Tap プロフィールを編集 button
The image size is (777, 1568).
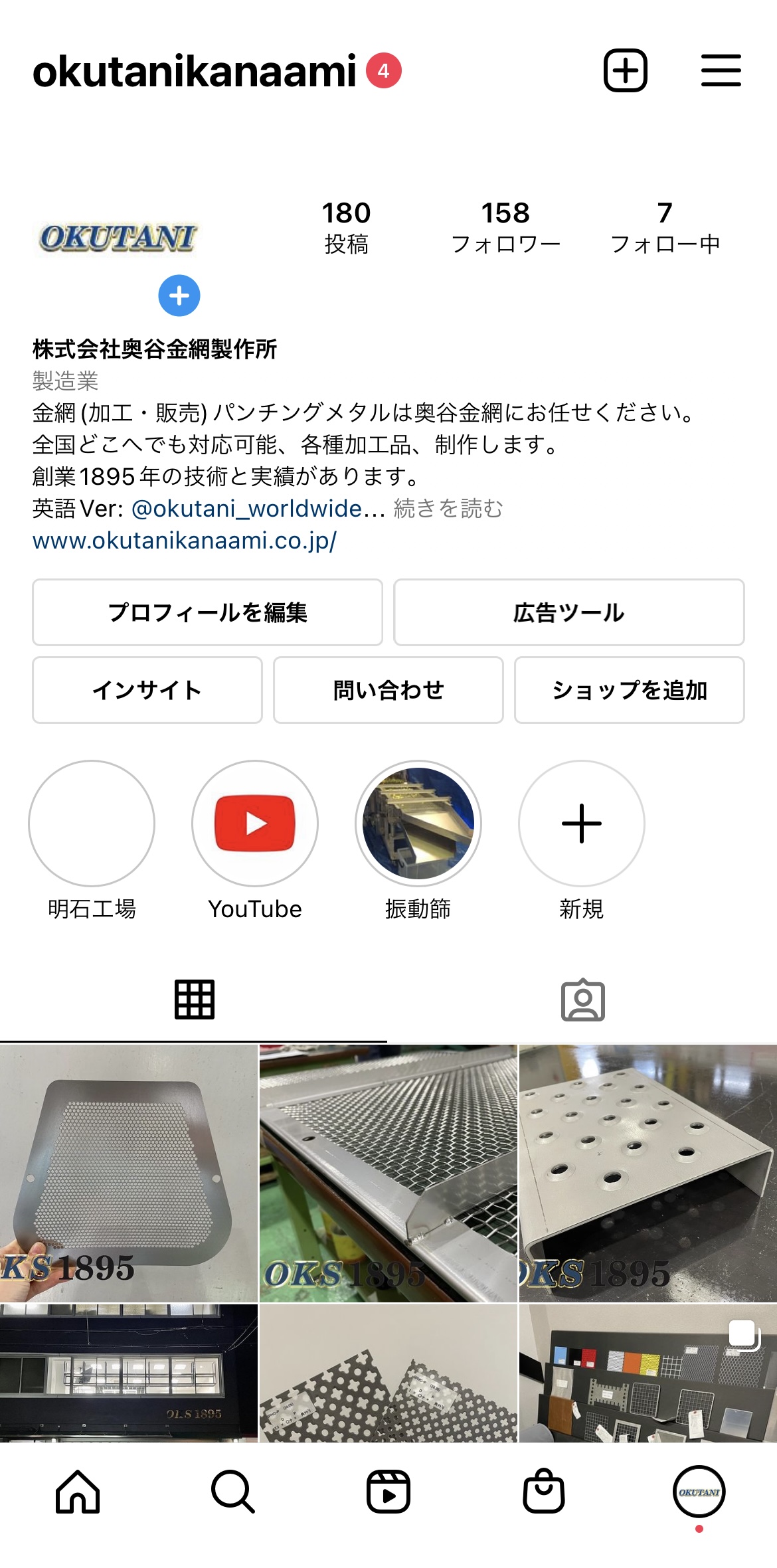[x=208, y=612]
